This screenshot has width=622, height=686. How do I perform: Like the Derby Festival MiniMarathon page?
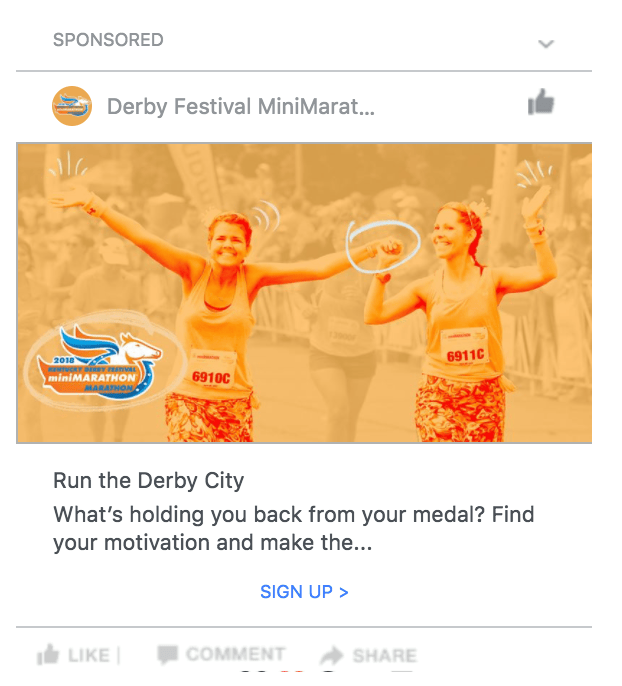(x=541, y=102)
